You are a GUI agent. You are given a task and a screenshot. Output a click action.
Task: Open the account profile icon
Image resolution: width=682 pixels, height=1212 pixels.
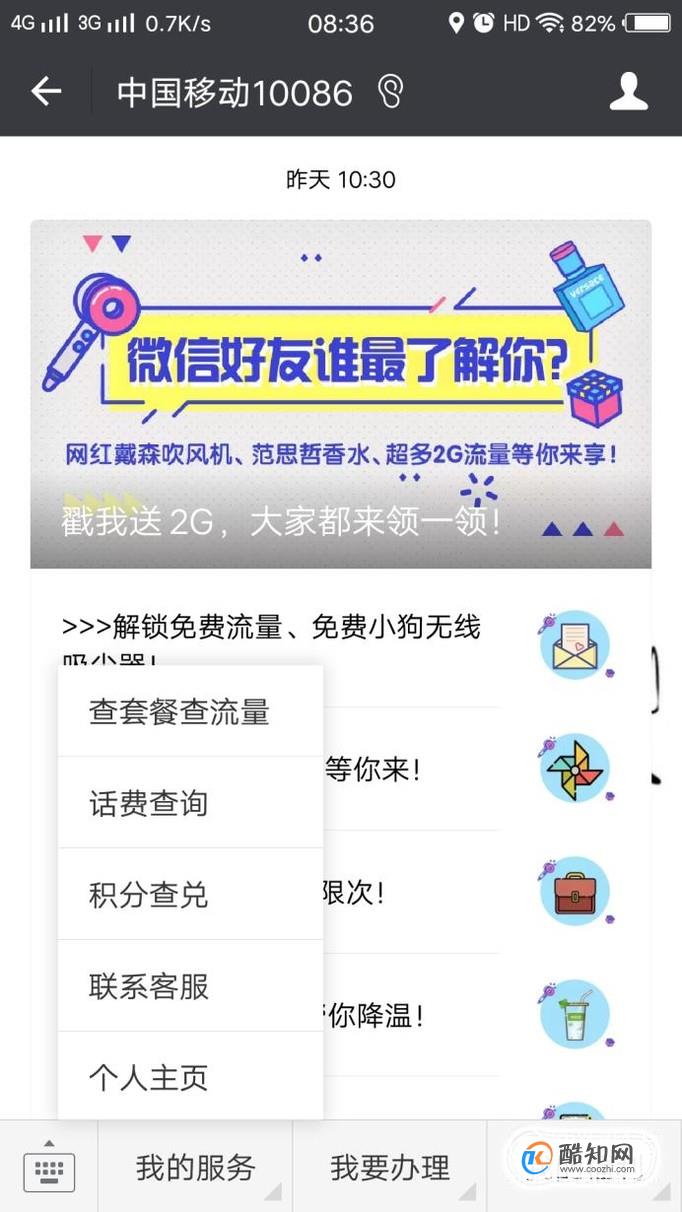point(629,92)
